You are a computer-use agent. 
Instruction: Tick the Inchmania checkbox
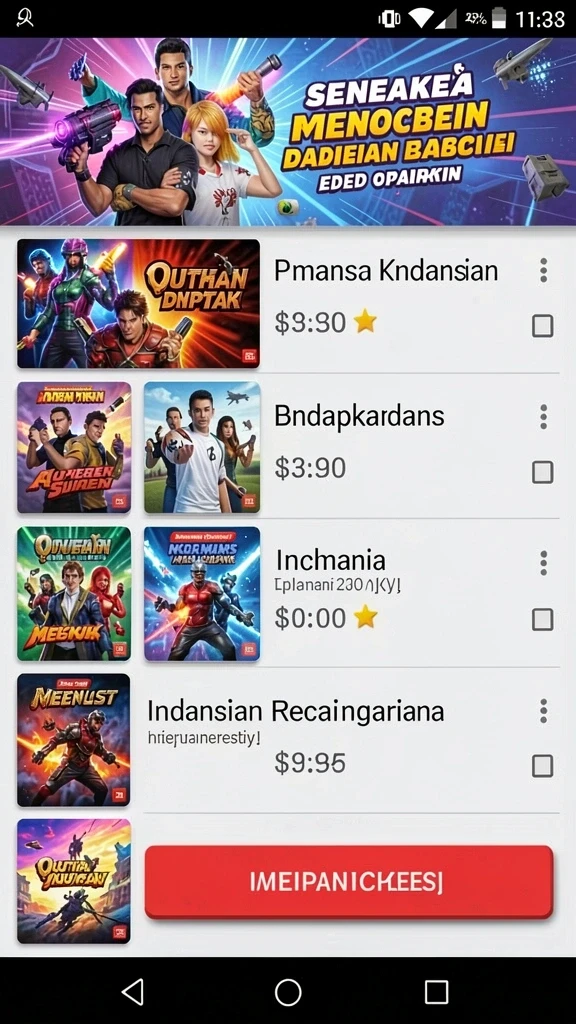pyautogui.click(x=543, y=619)
